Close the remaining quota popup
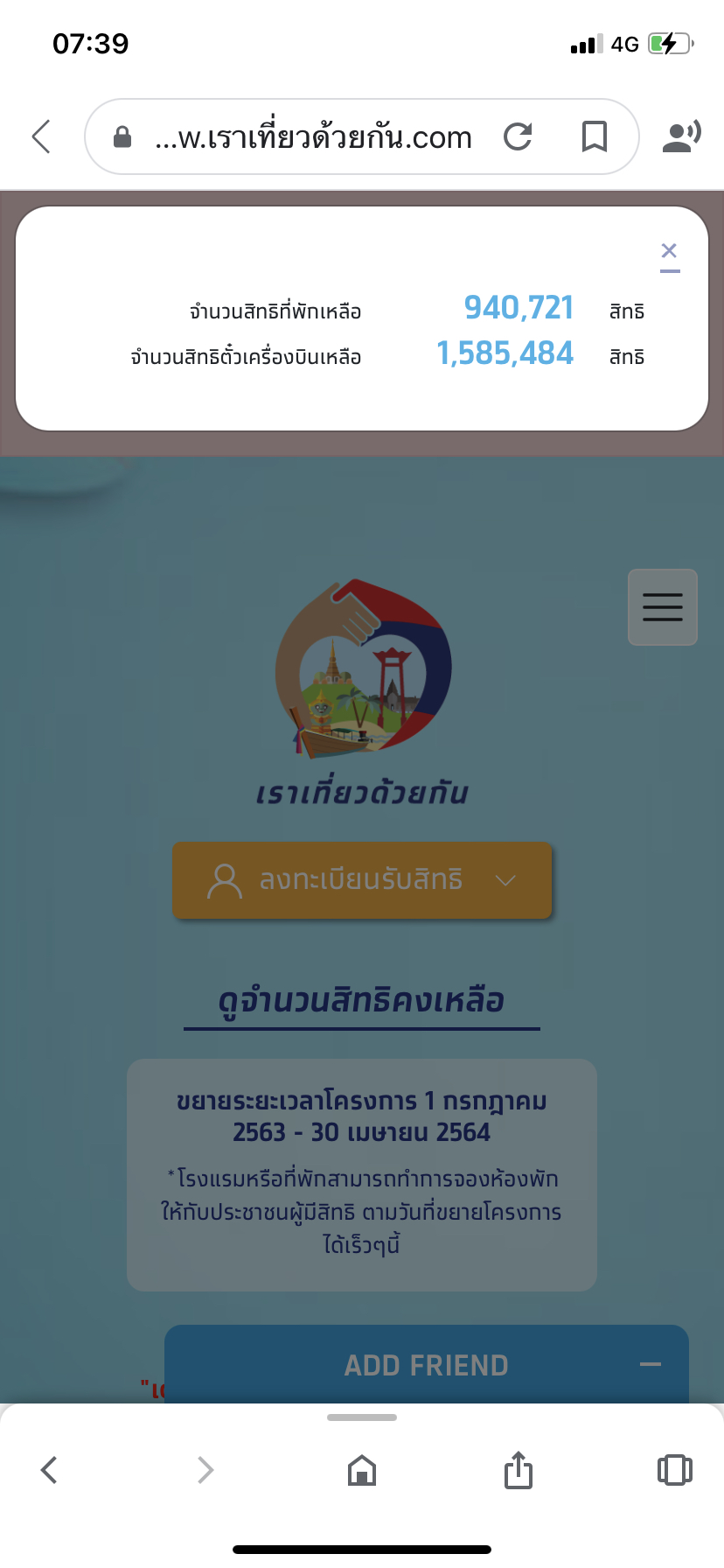This screenshot has width=724, height=1568. click(x=669, y=252)
